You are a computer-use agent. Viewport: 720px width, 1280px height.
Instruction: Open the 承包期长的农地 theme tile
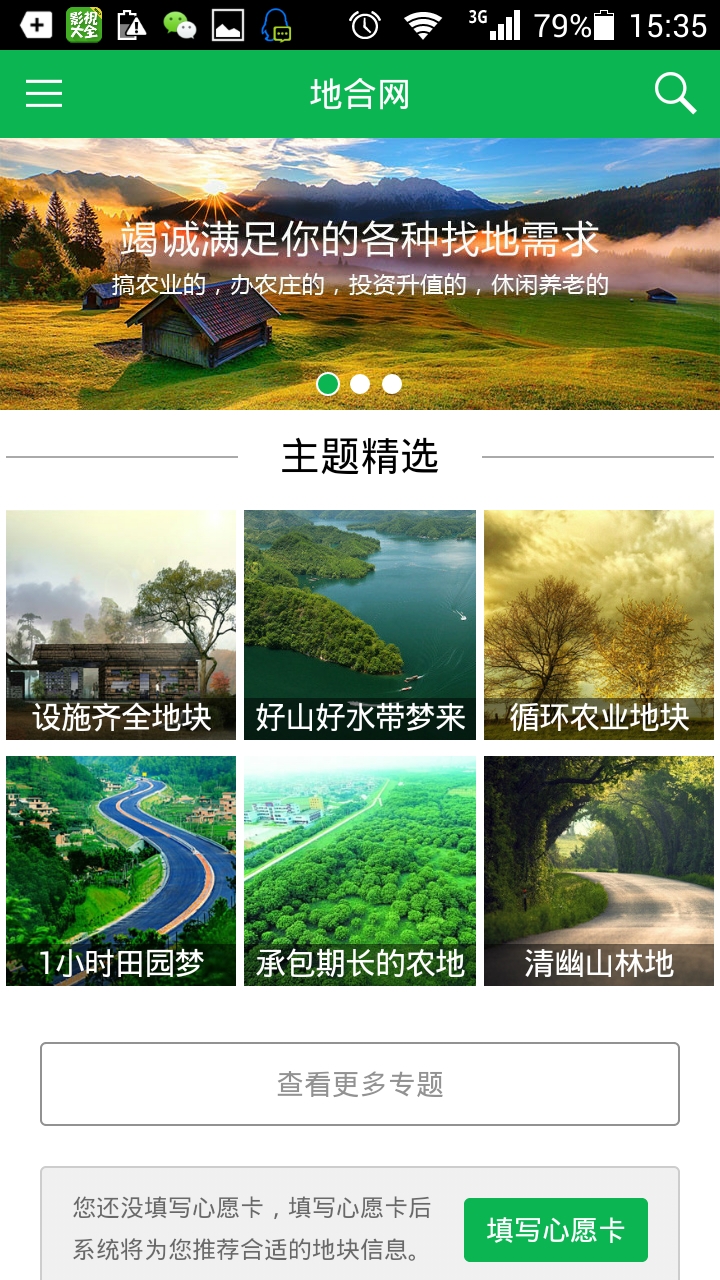(360, 871)
